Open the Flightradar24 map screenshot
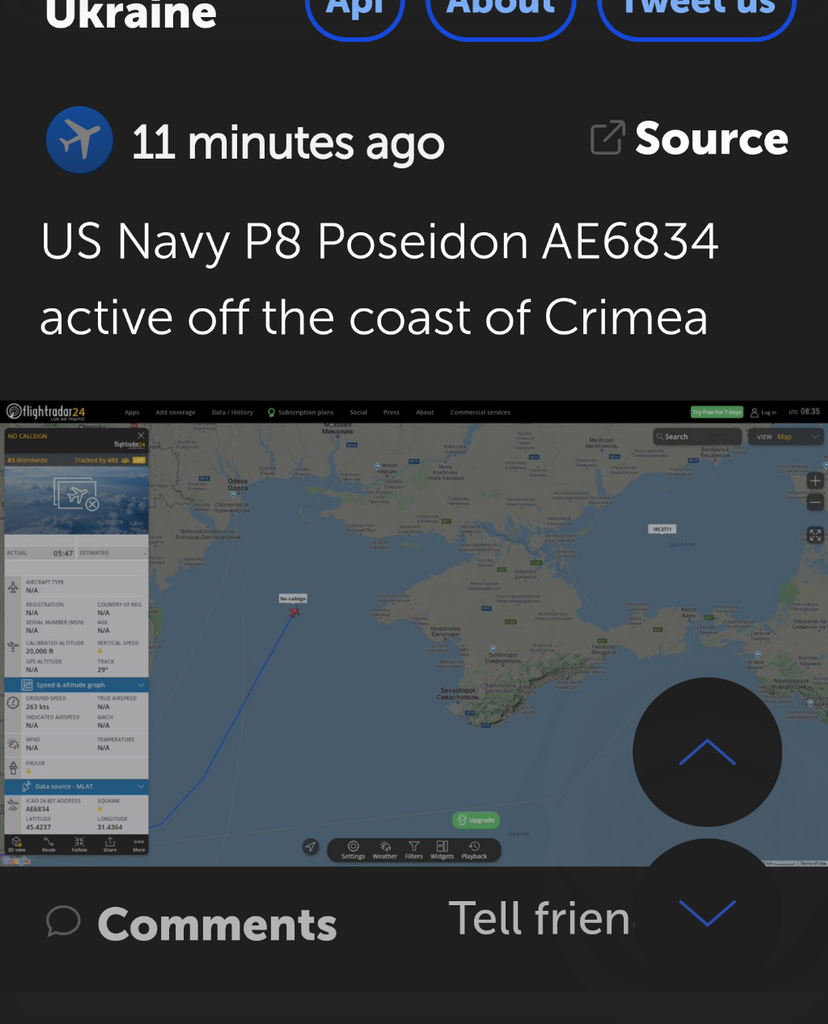 pos(414,634)
